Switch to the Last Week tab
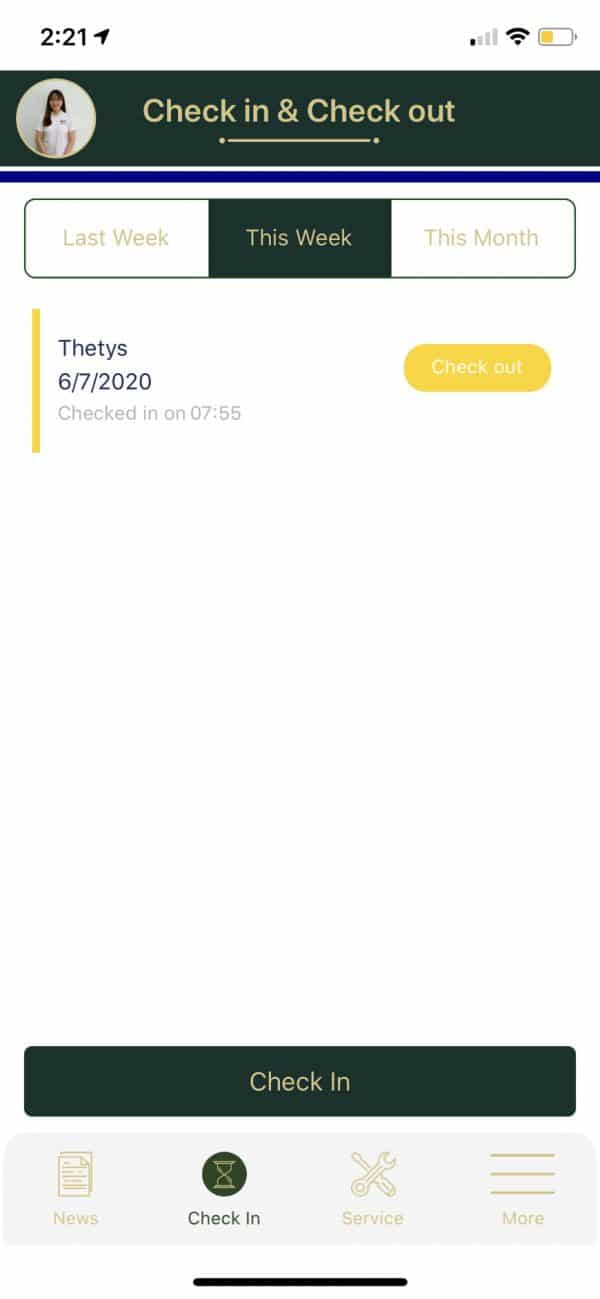Screen dimensions: 600x1299 [116, 238]
